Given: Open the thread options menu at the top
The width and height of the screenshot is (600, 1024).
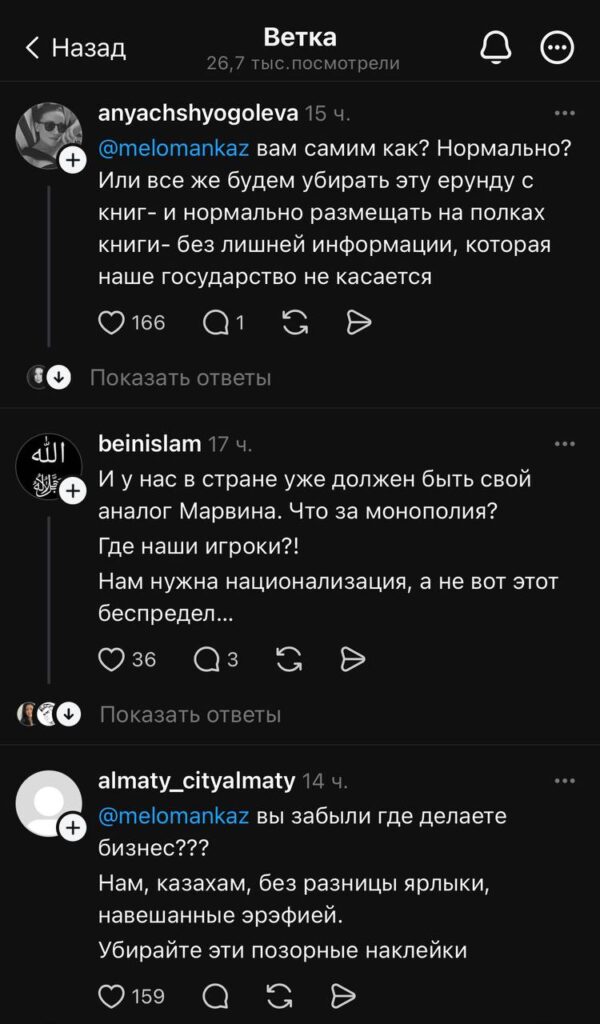Looking at the screenshot, I should tap(558, 48).
